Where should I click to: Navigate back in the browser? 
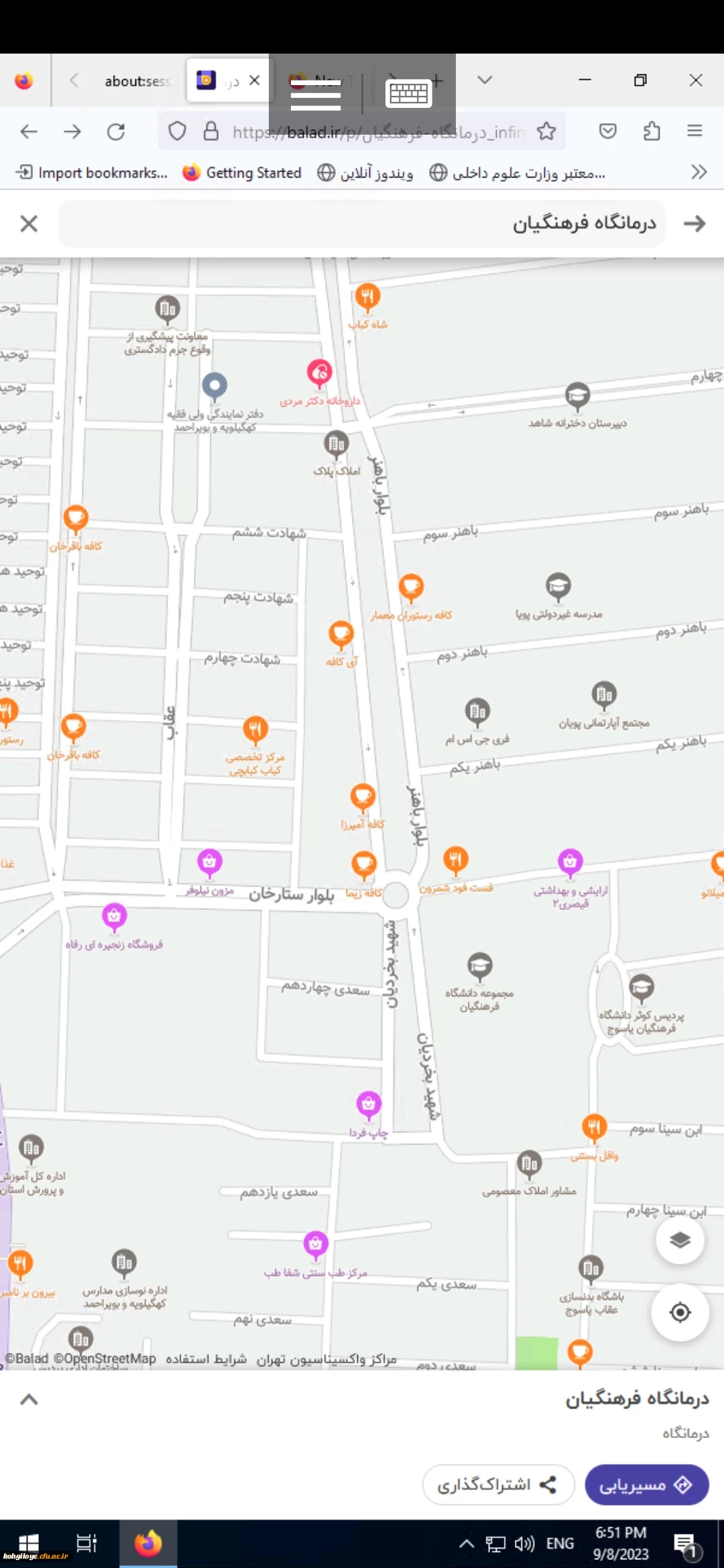point(29,131)
